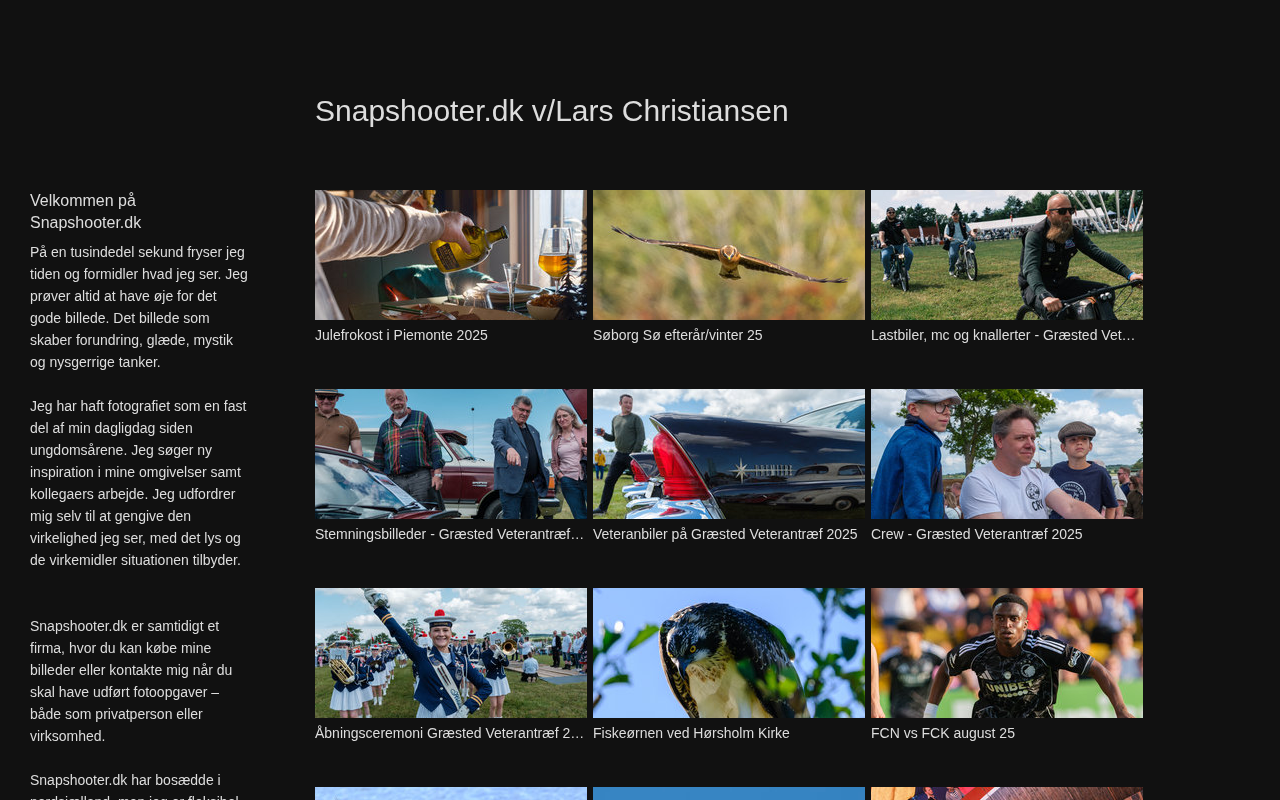Open Fiskeørnen ved Hørsholm Kirke gallery

[728, 653]
